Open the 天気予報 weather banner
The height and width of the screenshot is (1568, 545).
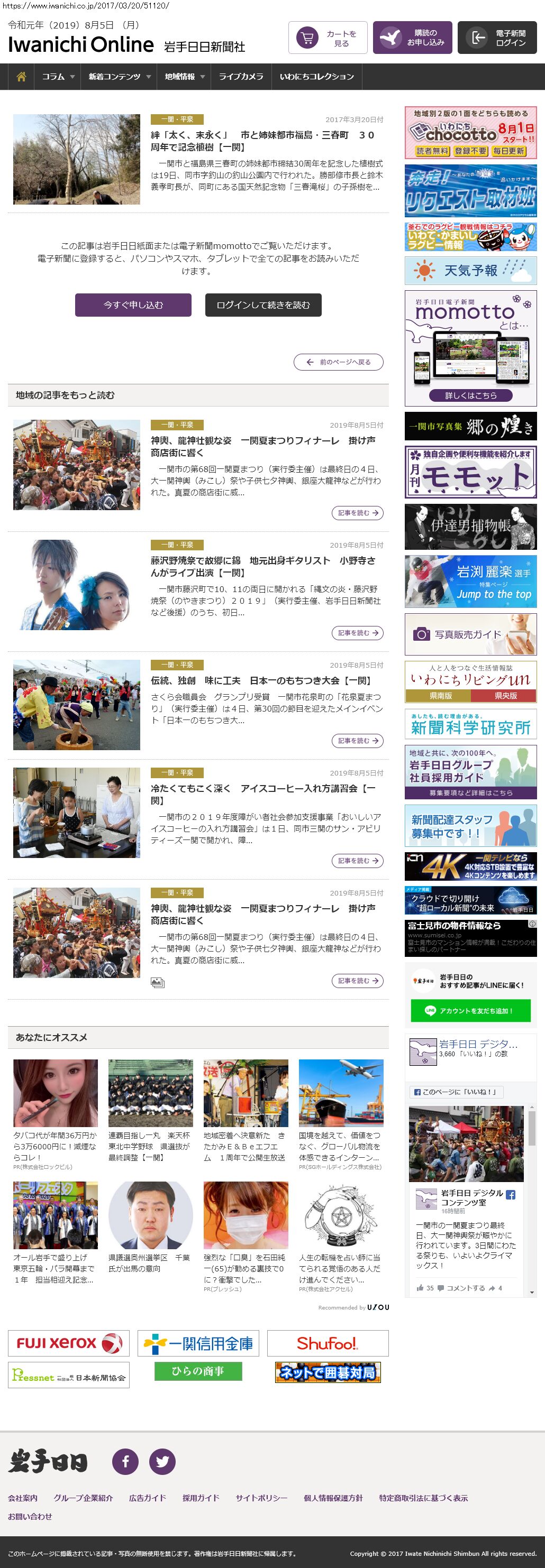pos(470,270)
